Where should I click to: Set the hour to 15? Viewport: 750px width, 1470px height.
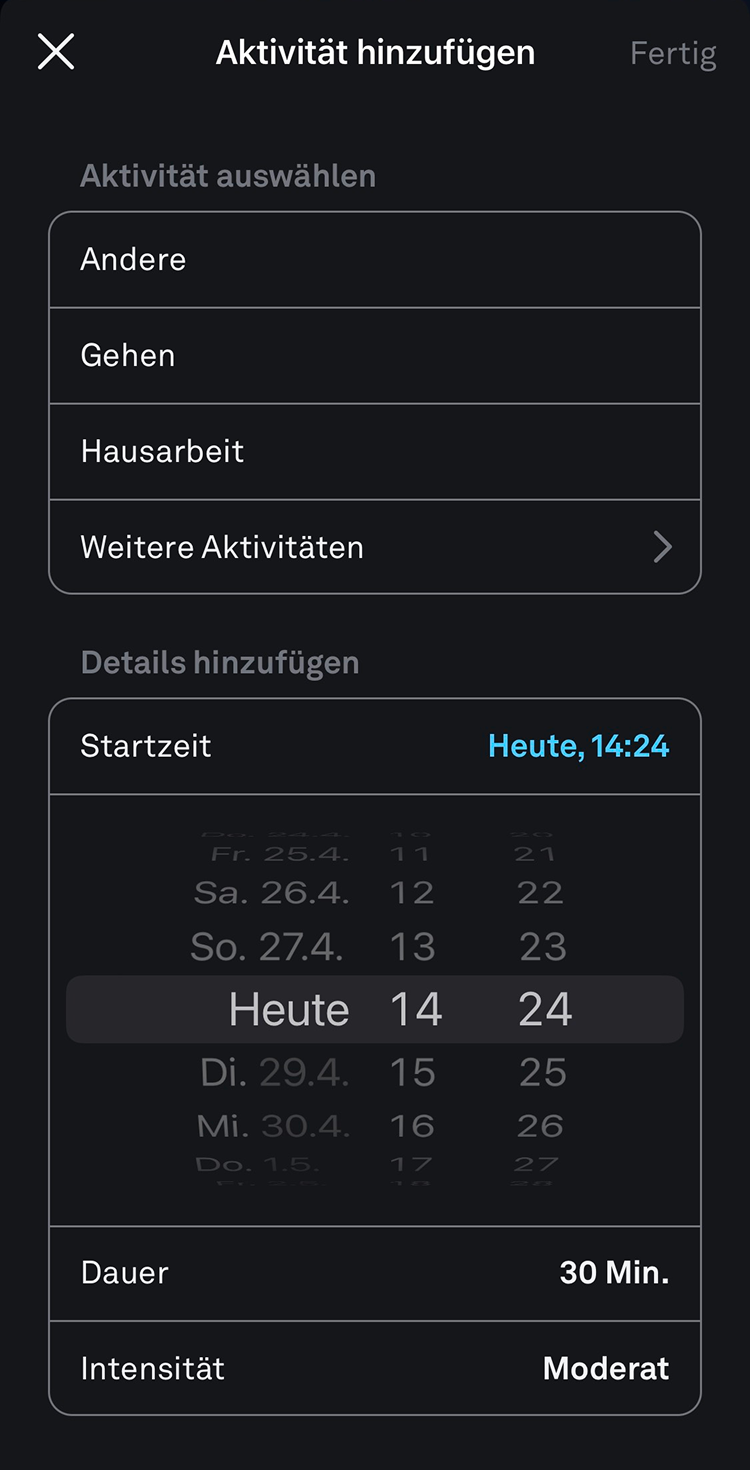point(411,1073)
